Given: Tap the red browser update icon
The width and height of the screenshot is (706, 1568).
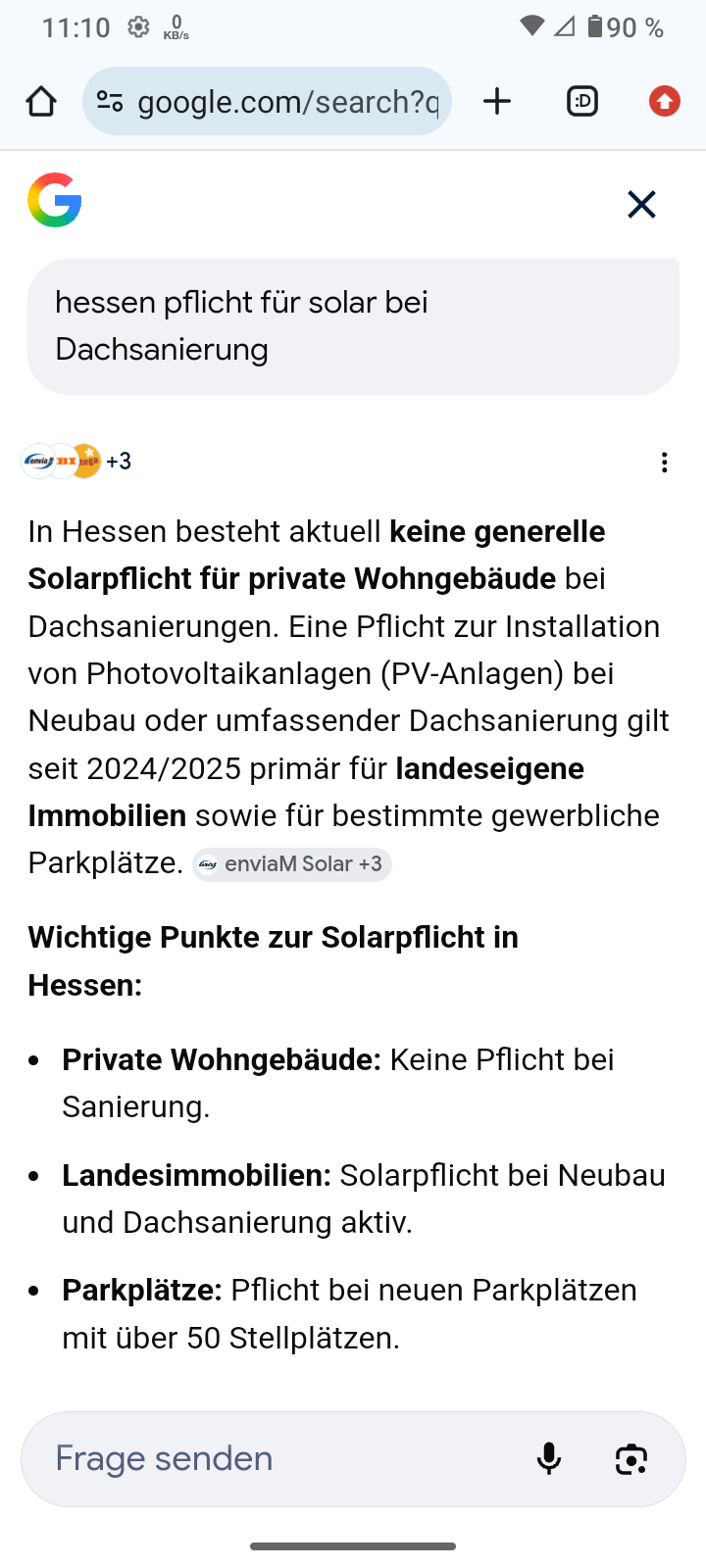Looking at the screenshot, I should (665, 101).
